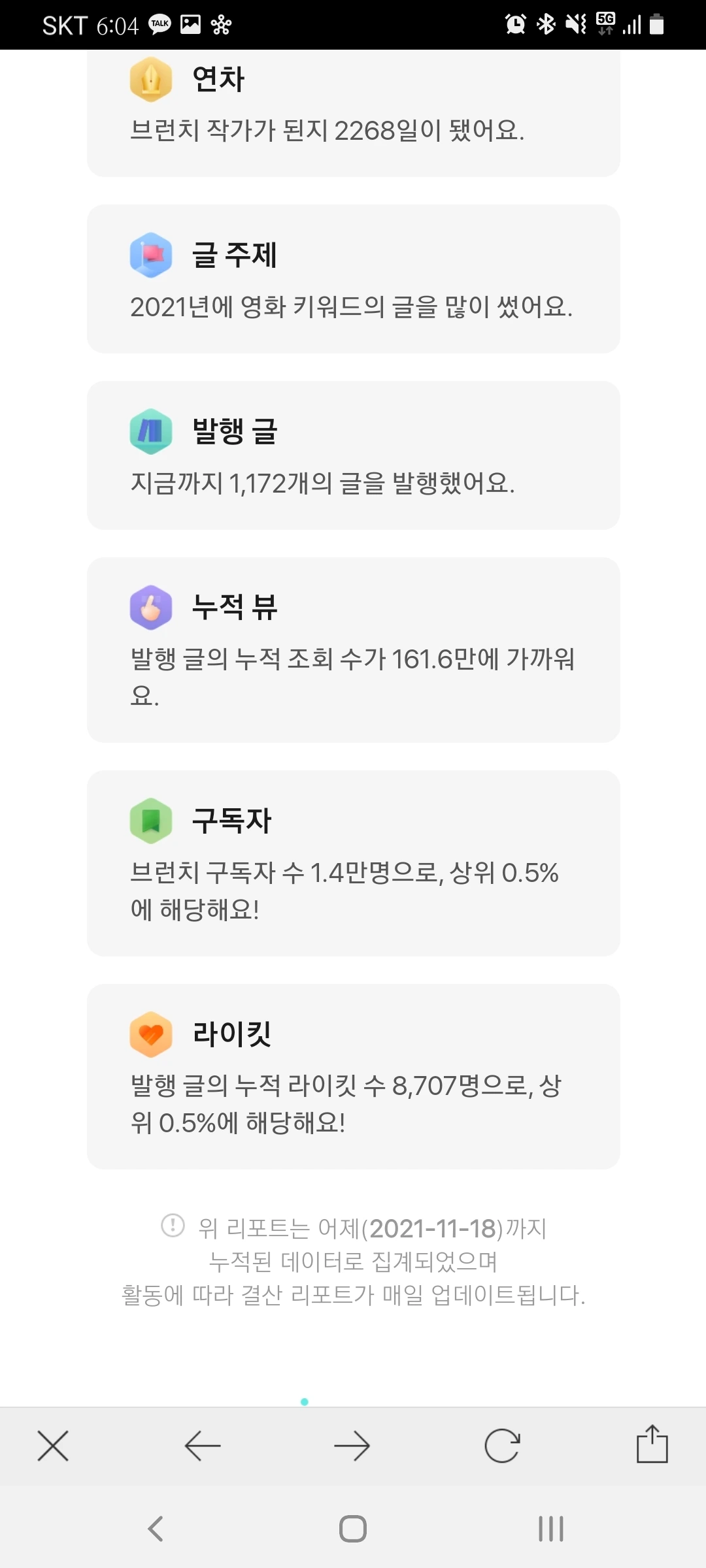Go back to the previous page

203,1445
